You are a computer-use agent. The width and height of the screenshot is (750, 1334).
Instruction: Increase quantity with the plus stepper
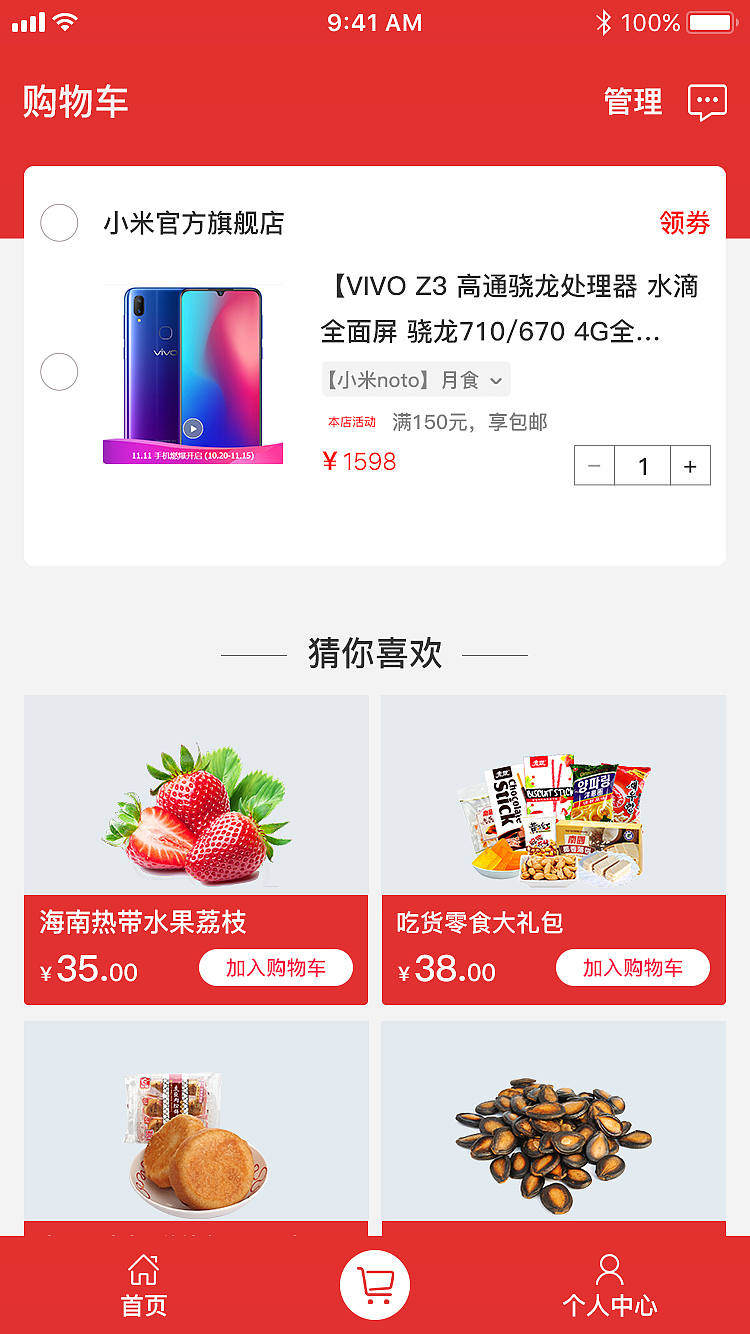(x=690, y=465)
